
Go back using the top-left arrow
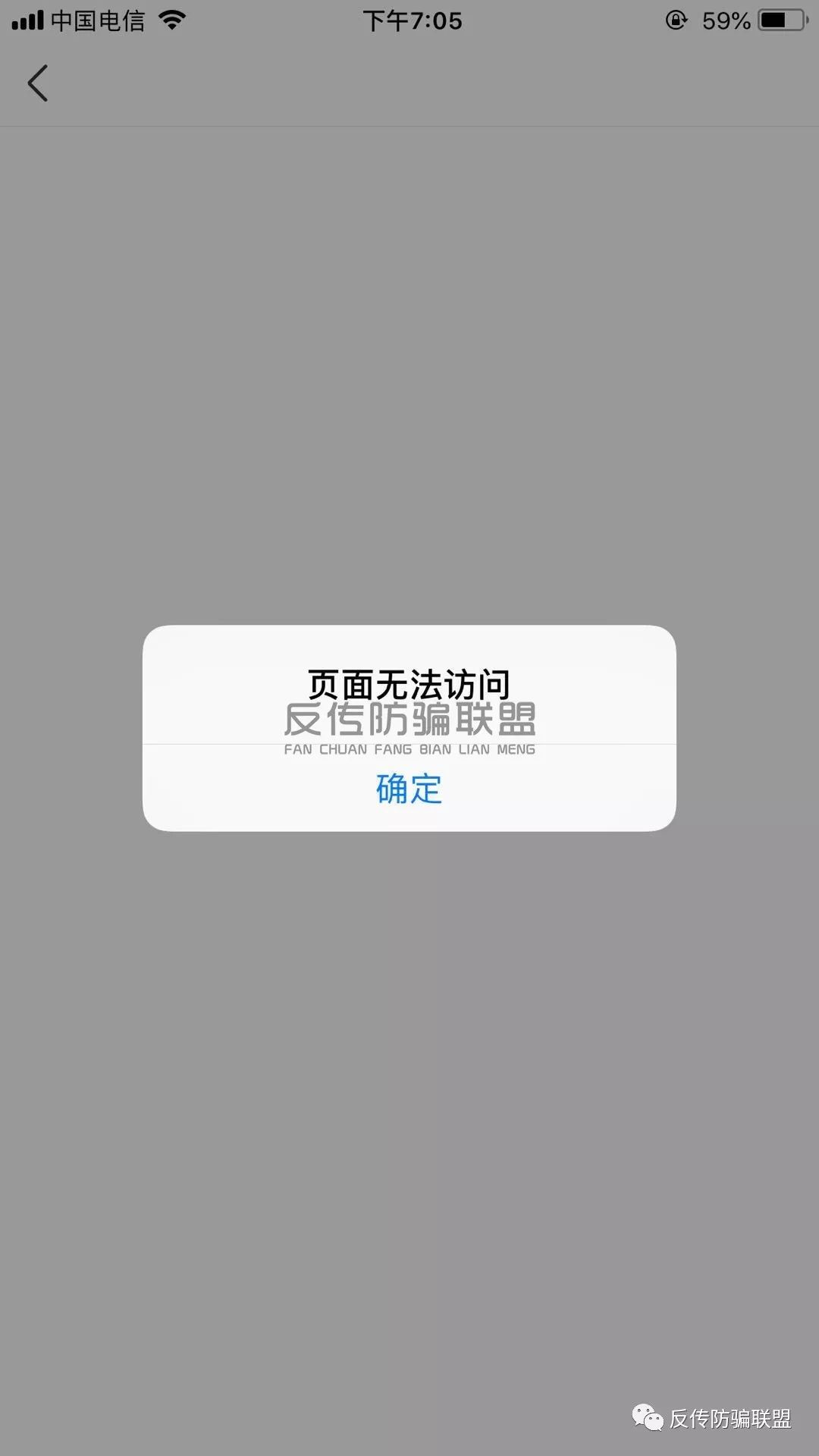(38, 83)
